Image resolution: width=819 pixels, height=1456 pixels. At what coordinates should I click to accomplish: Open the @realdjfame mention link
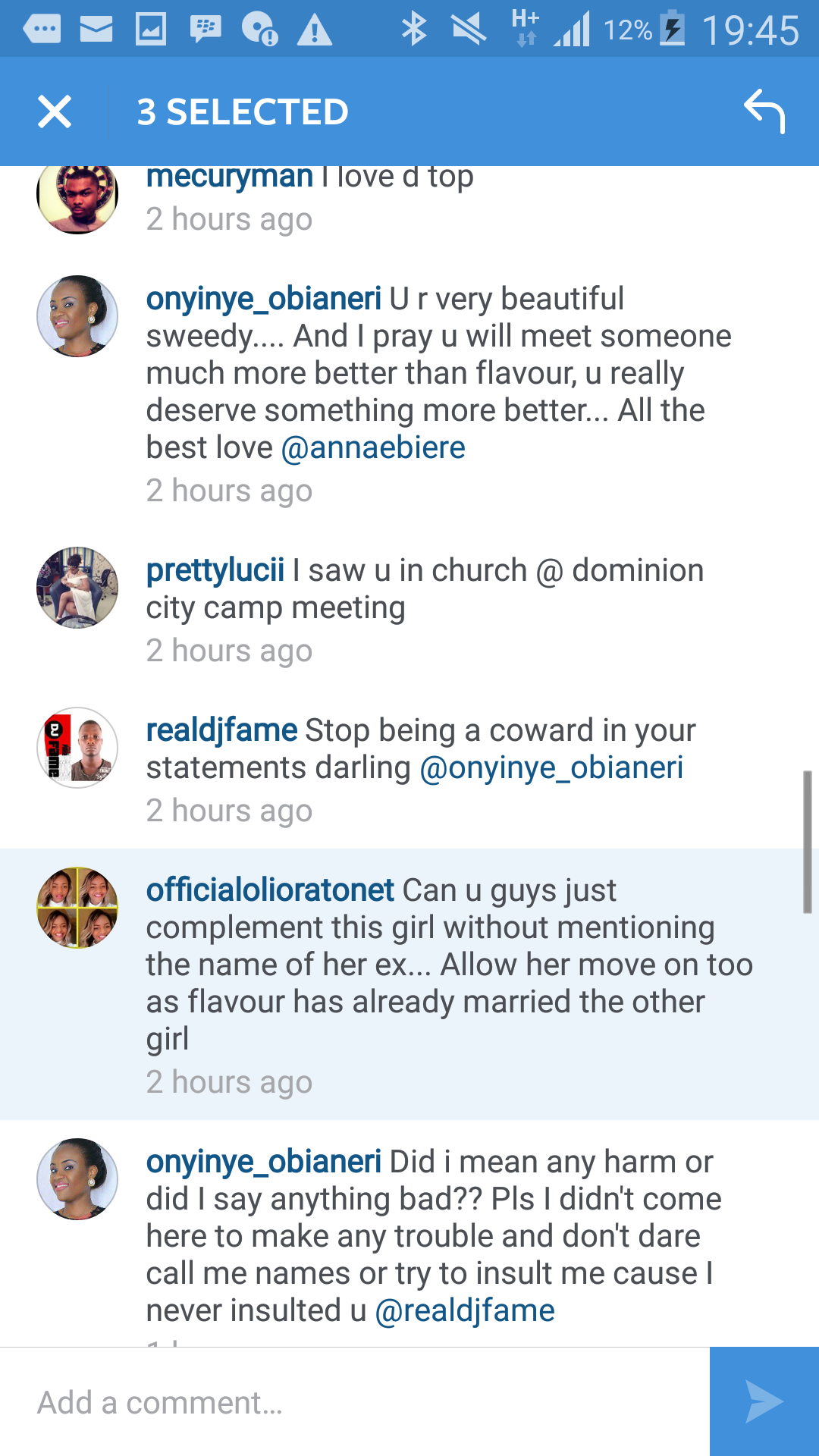coord(465,1310)
